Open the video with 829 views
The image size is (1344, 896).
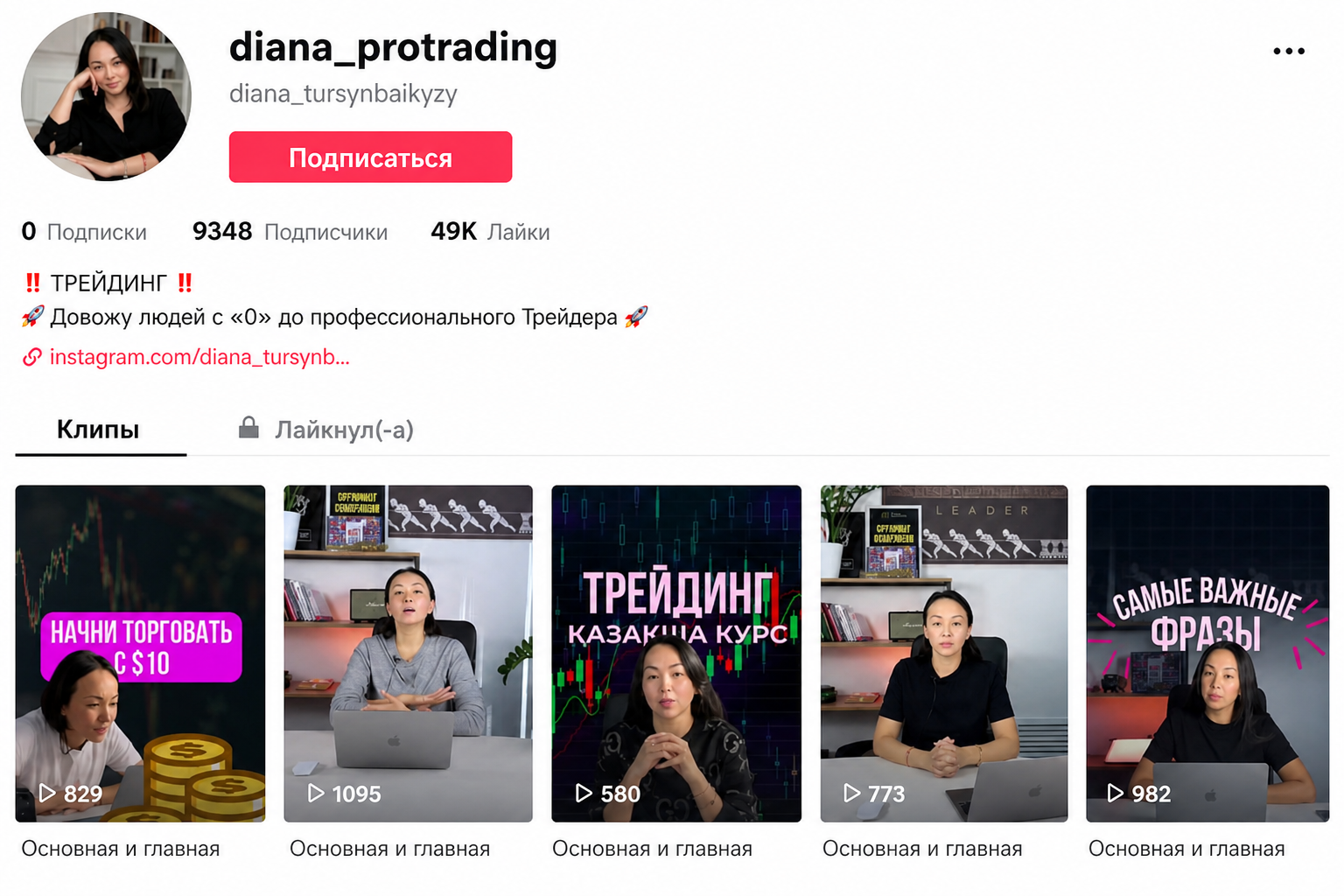140,654
